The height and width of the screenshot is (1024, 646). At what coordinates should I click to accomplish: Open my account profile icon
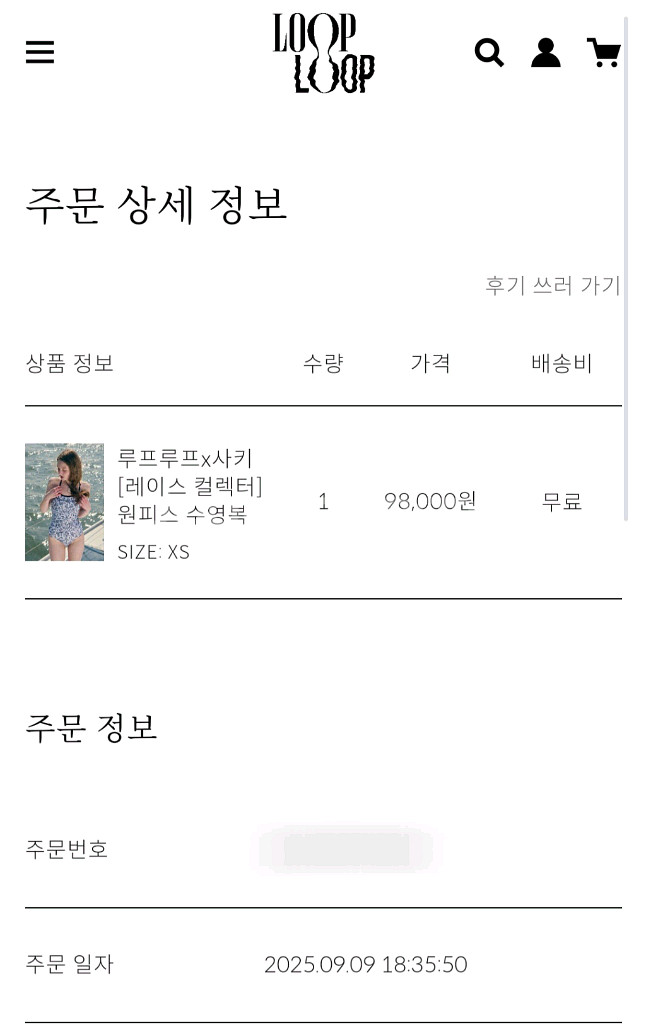(x=546, y=52)
